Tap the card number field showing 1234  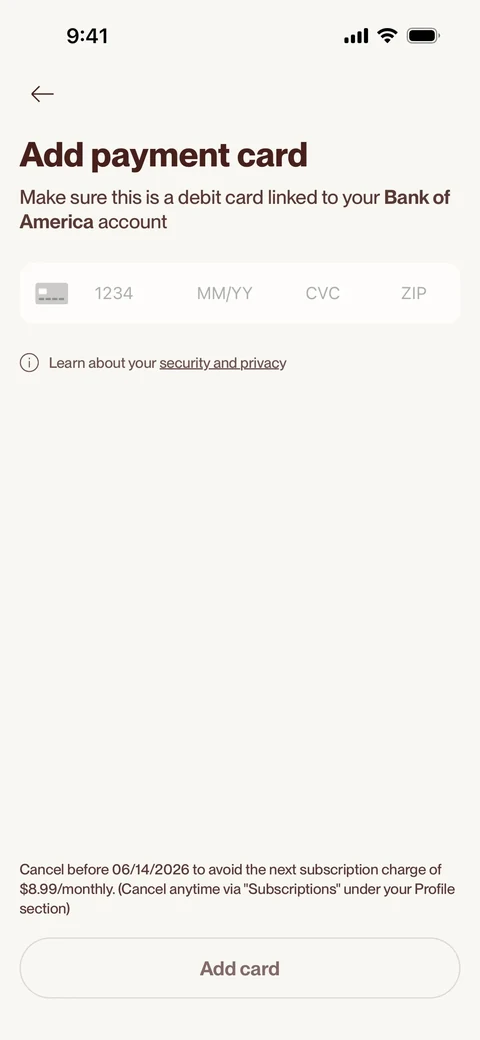(114, 293)
